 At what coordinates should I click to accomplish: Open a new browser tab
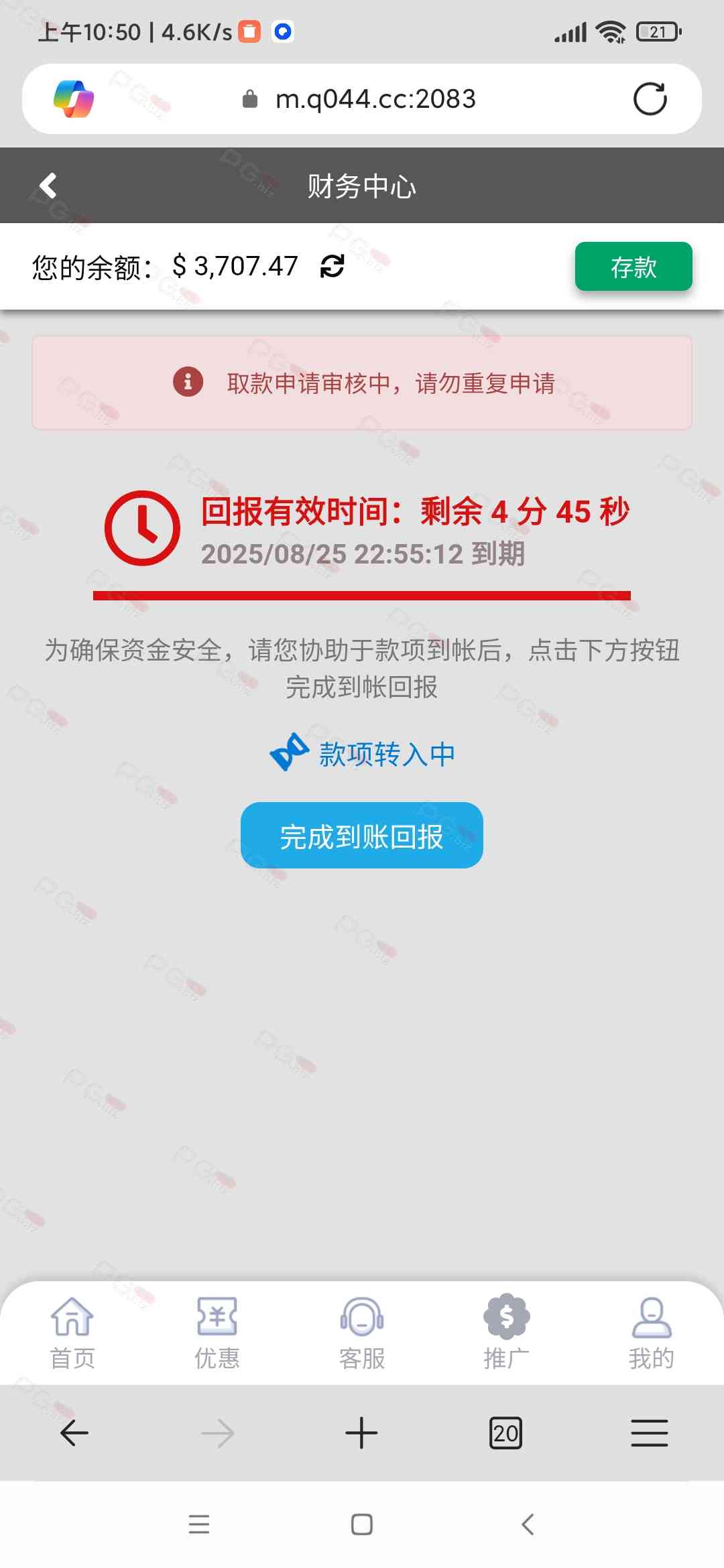[x=361, y=1433]
